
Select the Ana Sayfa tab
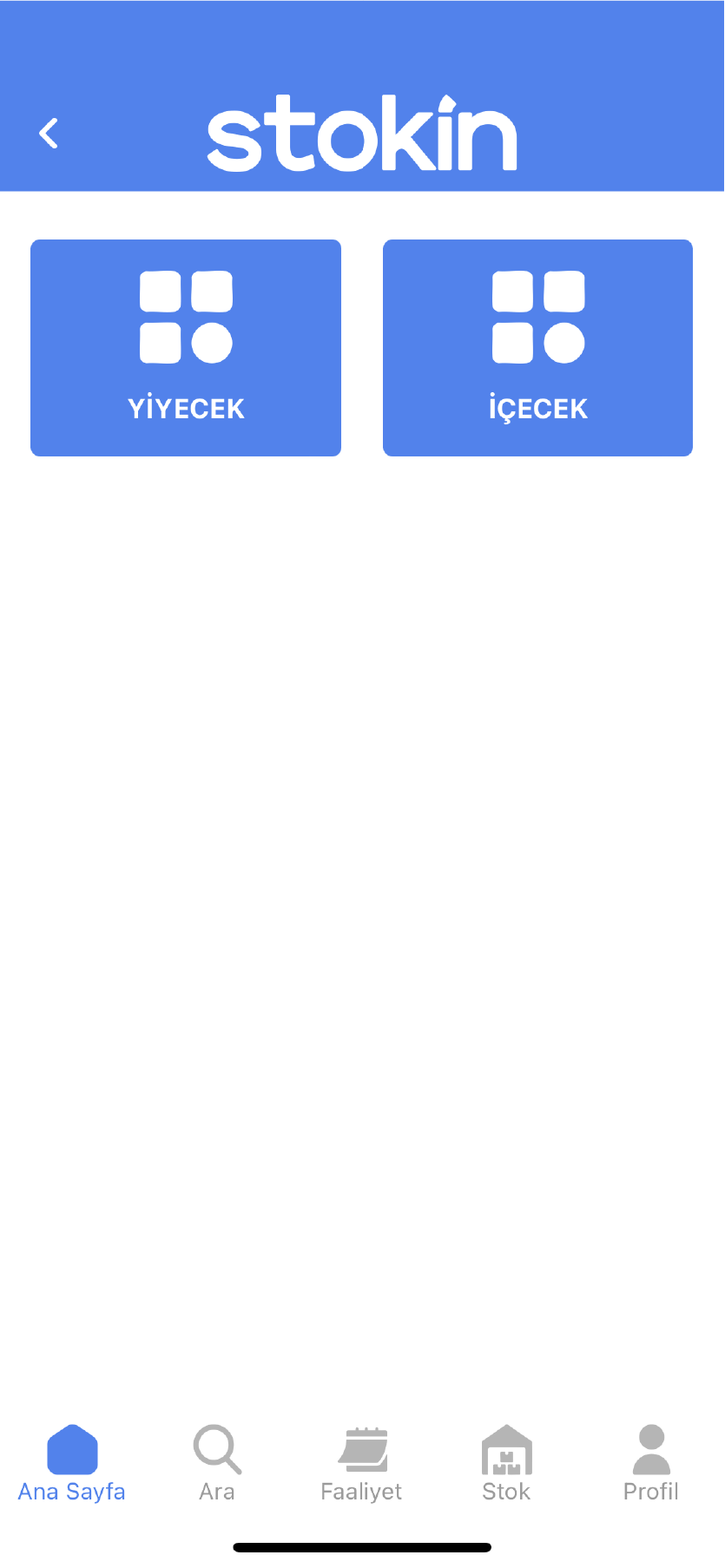[x=72, y=1463]
